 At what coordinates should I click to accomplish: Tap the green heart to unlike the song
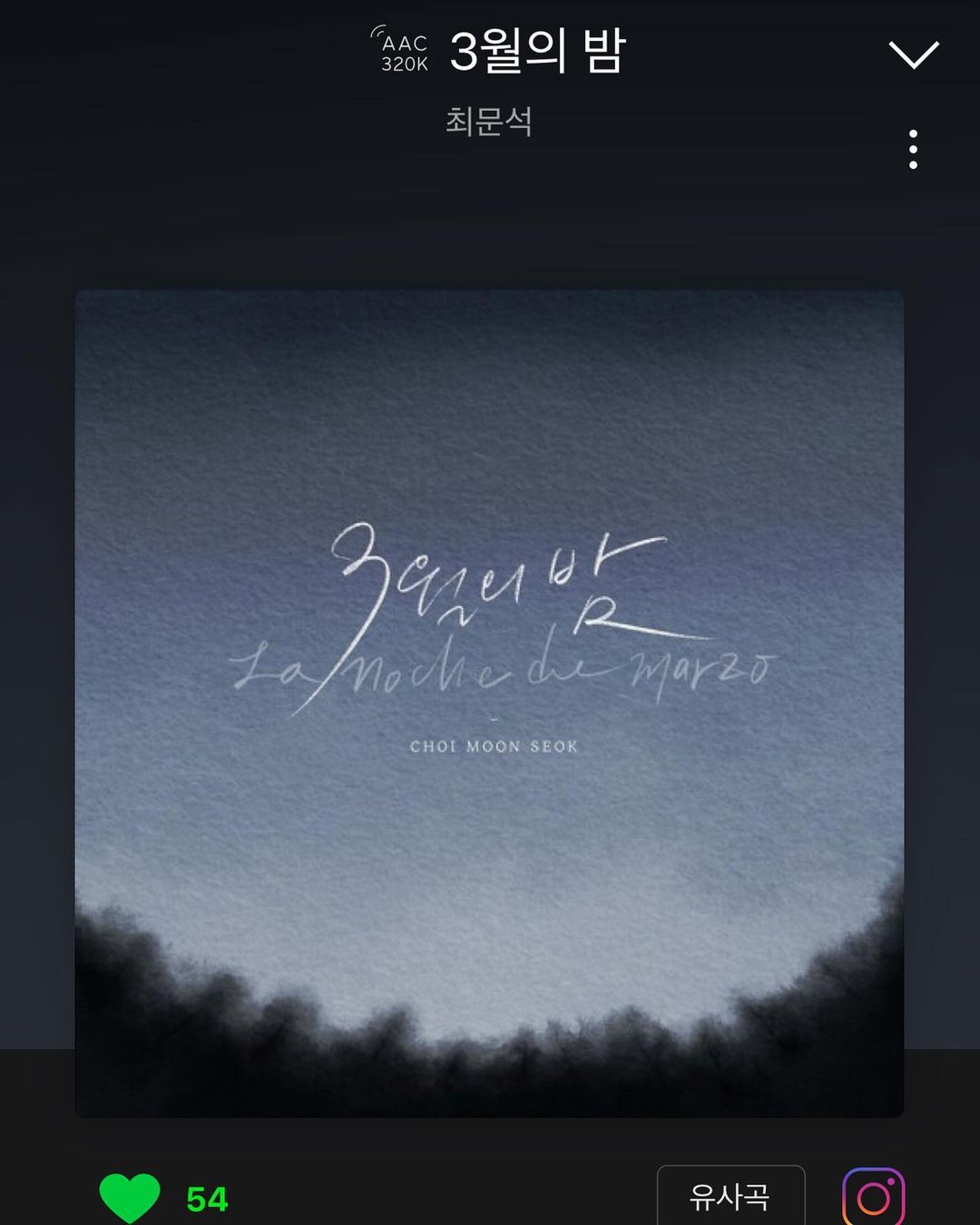tap(130, 1197)
